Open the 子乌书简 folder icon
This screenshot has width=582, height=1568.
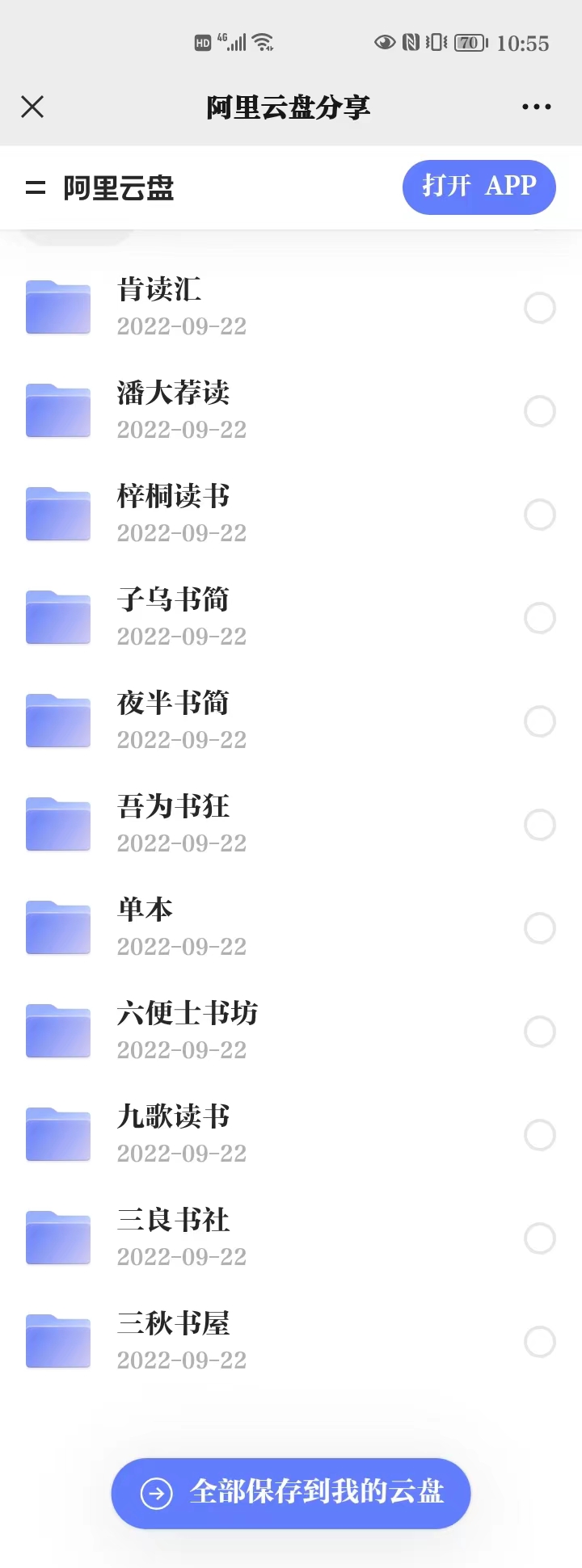[57, 617]
